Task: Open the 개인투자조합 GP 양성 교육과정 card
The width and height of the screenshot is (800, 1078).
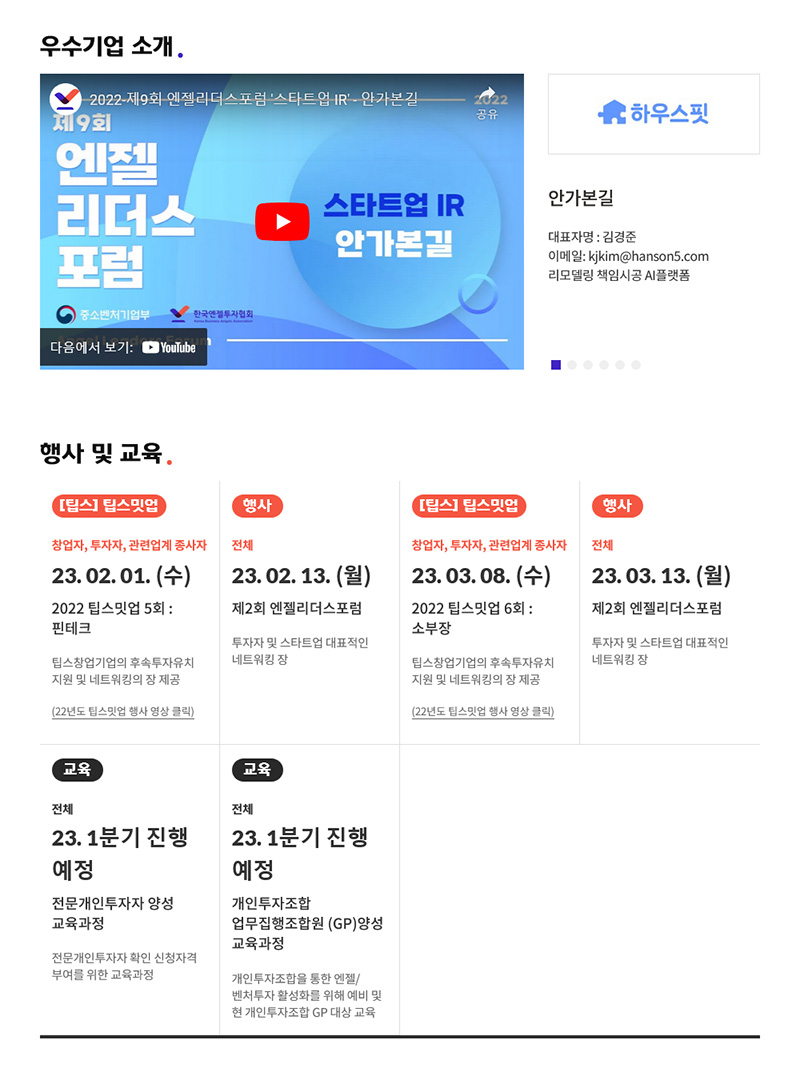Action: click(307, 922)
